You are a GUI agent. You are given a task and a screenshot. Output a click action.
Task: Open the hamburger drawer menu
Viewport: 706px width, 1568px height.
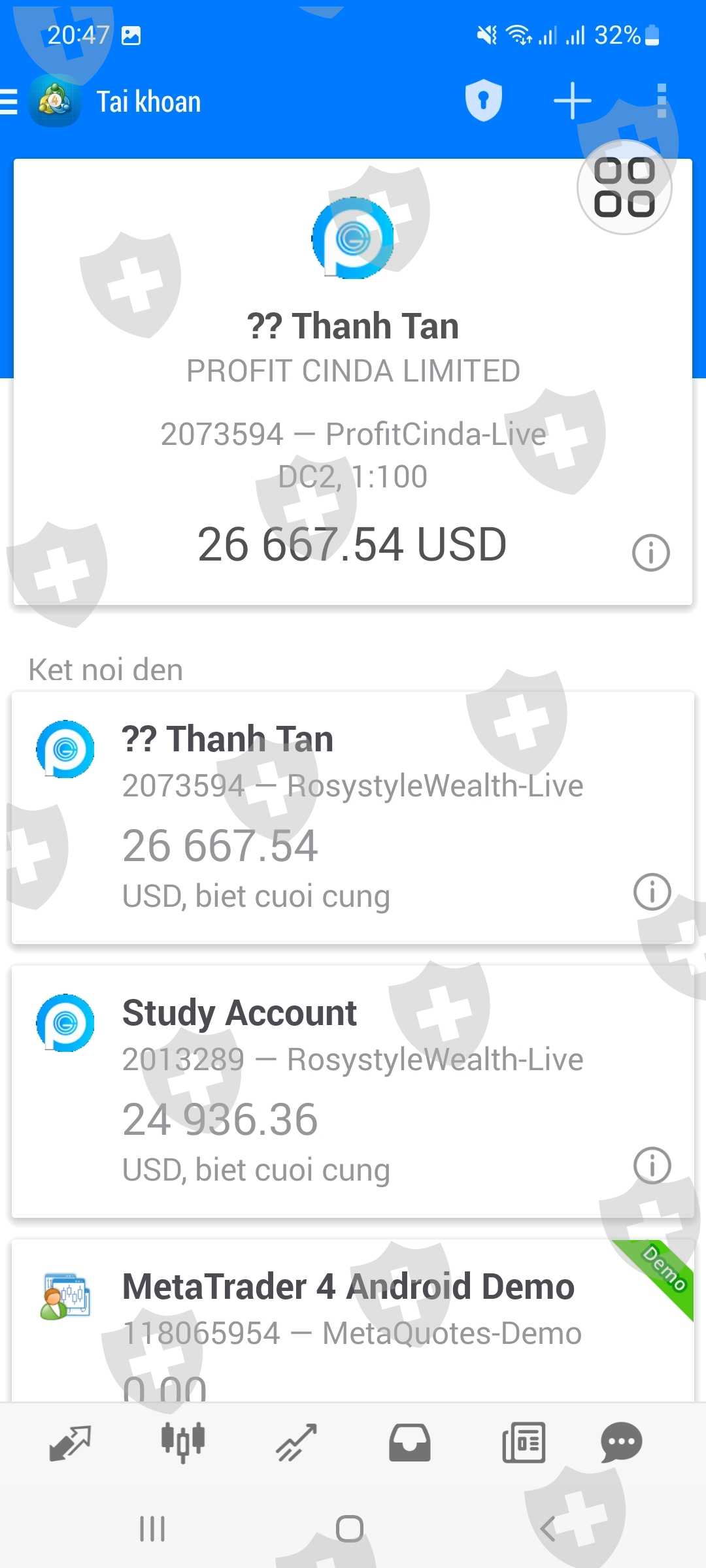(9, 102)
